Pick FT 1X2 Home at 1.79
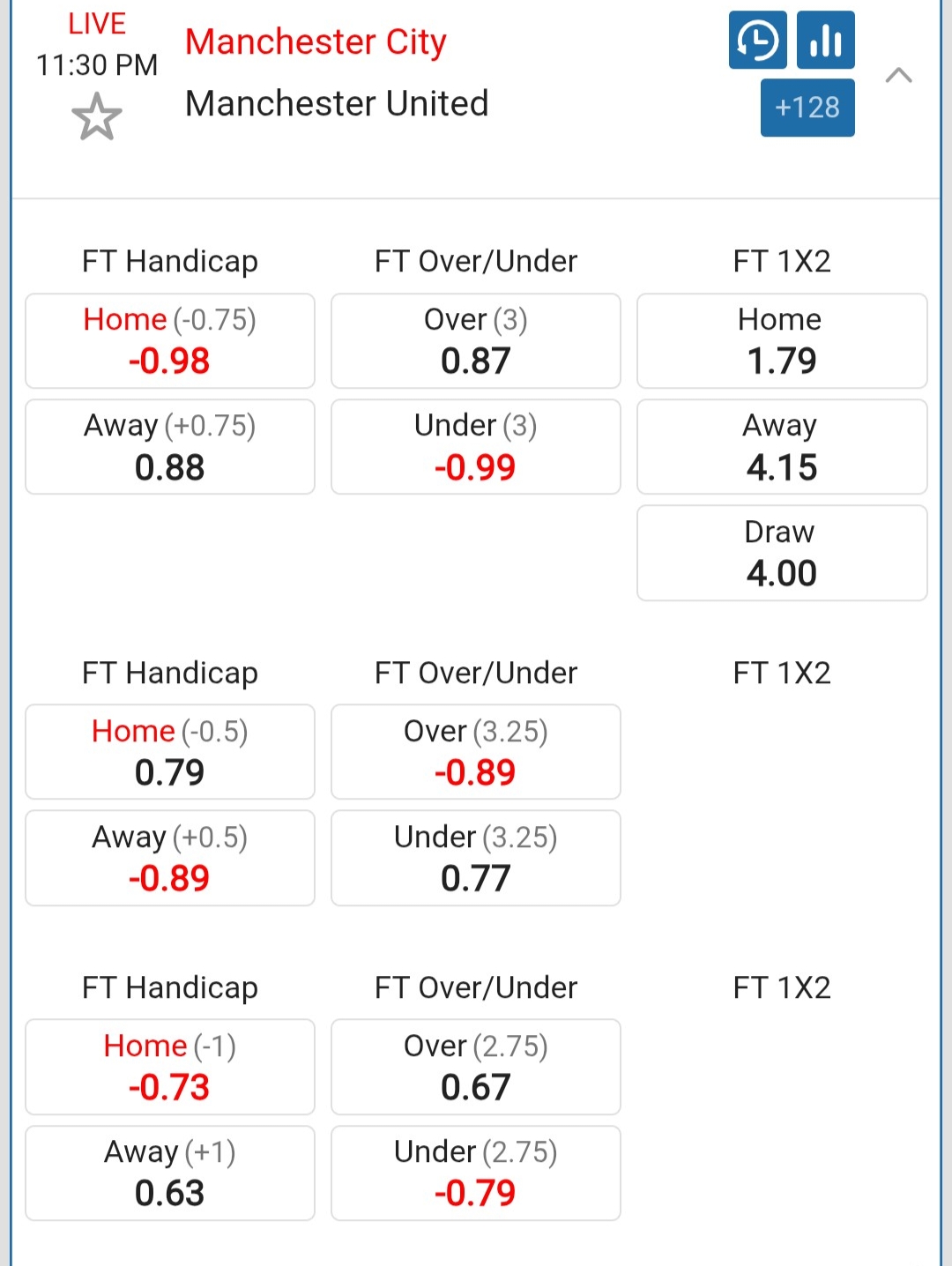Image resolution: width=952 pixels, height=1266 pixels. point(782,341)
